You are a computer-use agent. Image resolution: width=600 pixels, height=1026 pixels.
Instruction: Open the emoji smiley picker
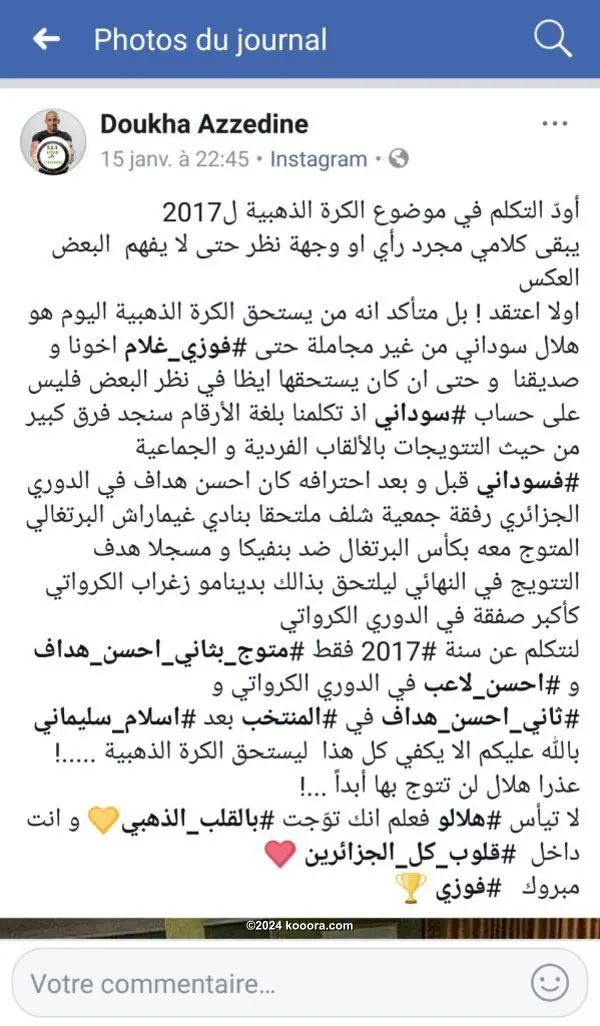pos(548,982)
